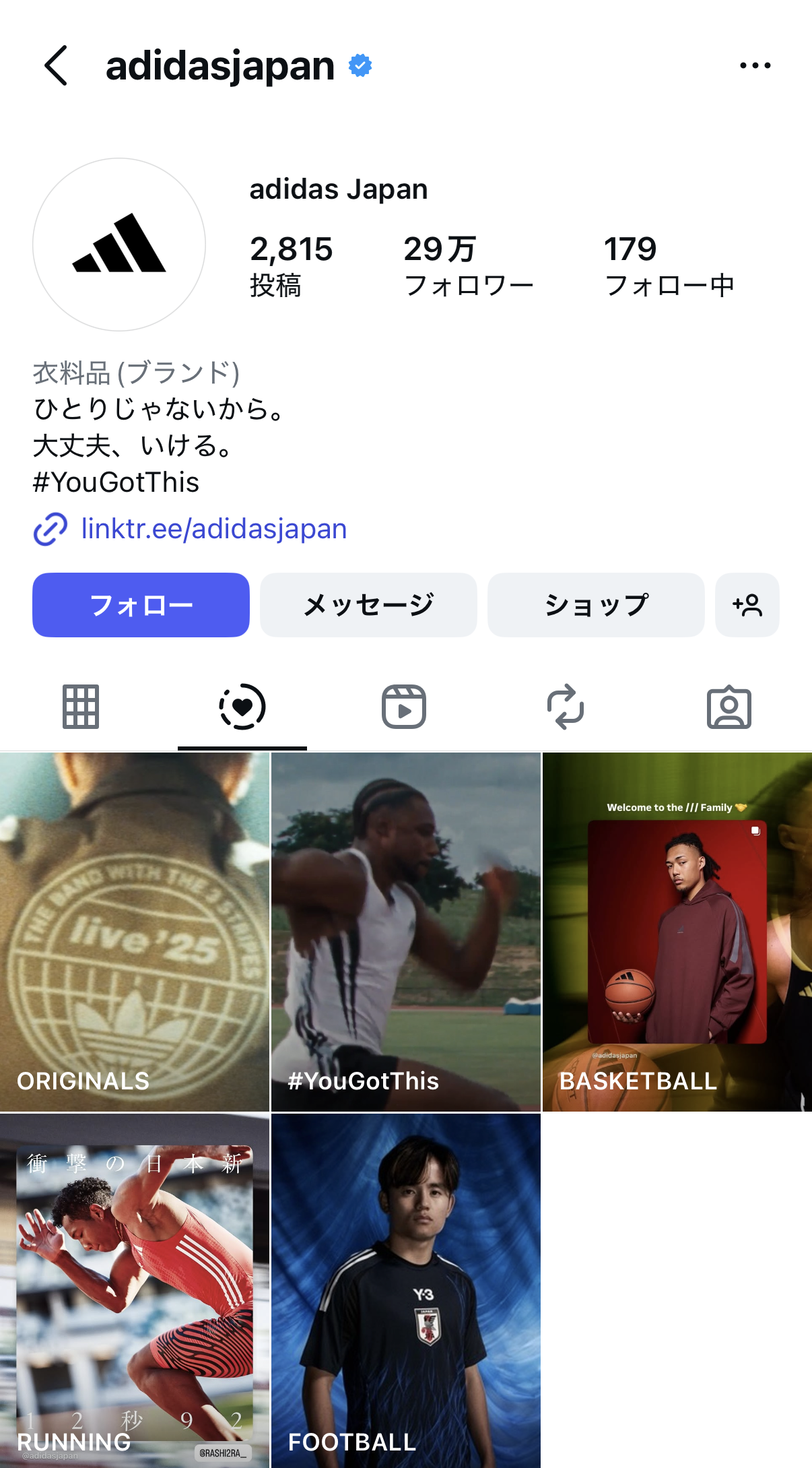Viewport: 812px width, 1468px height.
Task: Open the #YouGotThis highlight tile
Action: point(406,932)
